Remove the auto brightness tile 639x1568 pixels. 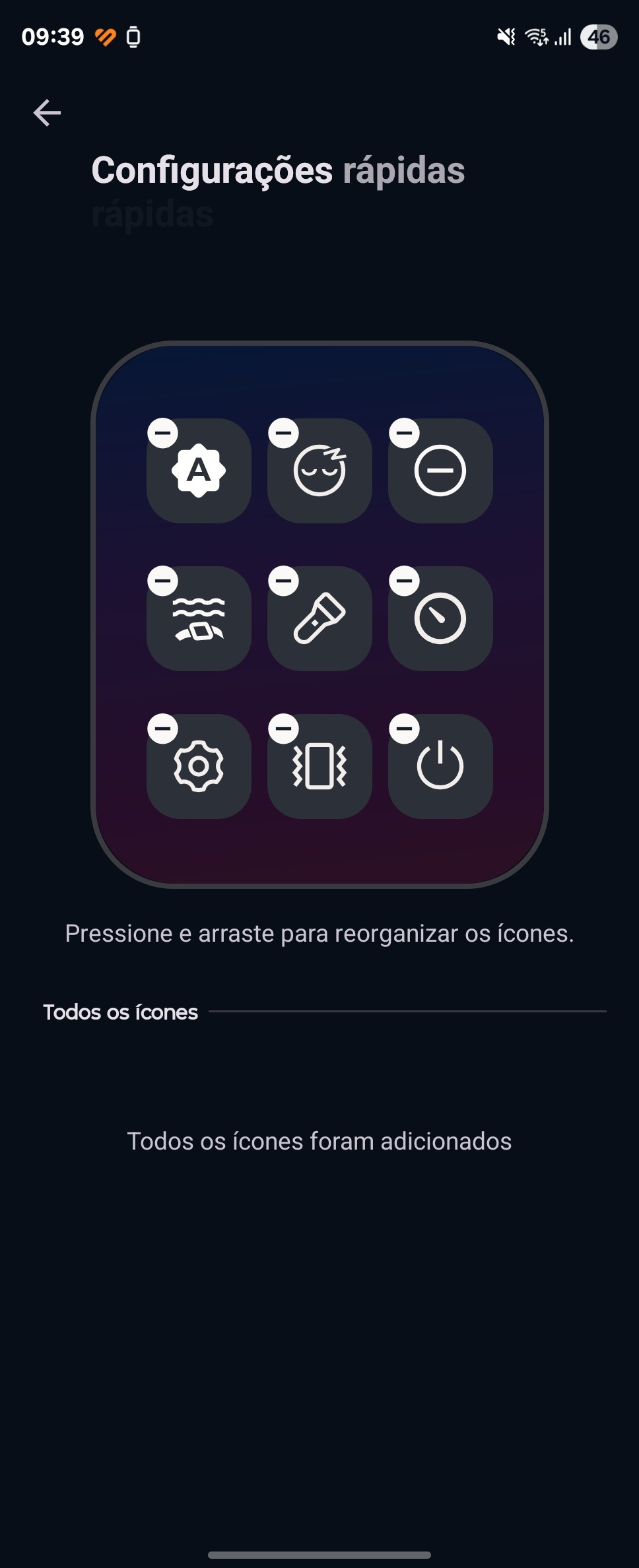click(162, 434)
